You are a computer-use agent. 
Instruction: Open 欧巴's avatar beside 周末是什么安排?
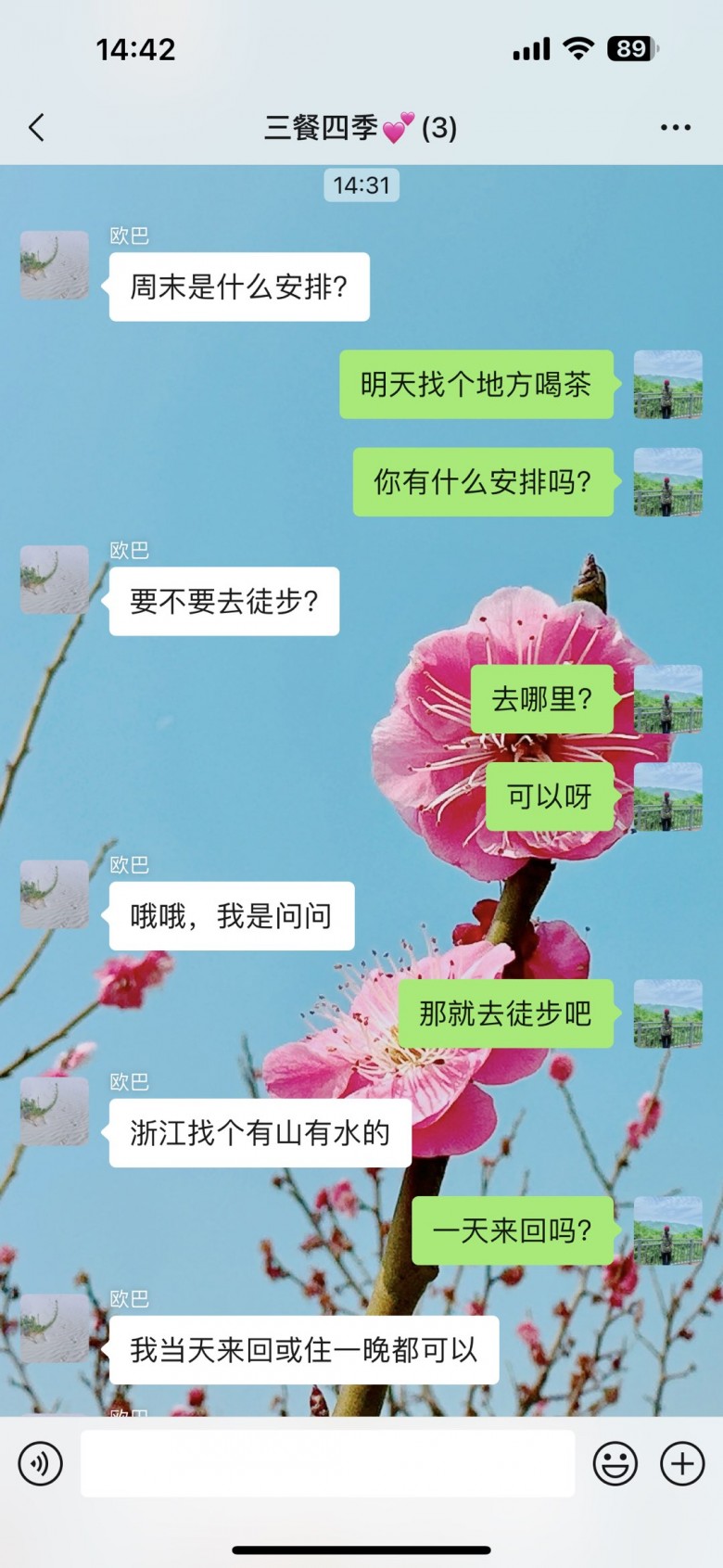(x=55, y=266)
